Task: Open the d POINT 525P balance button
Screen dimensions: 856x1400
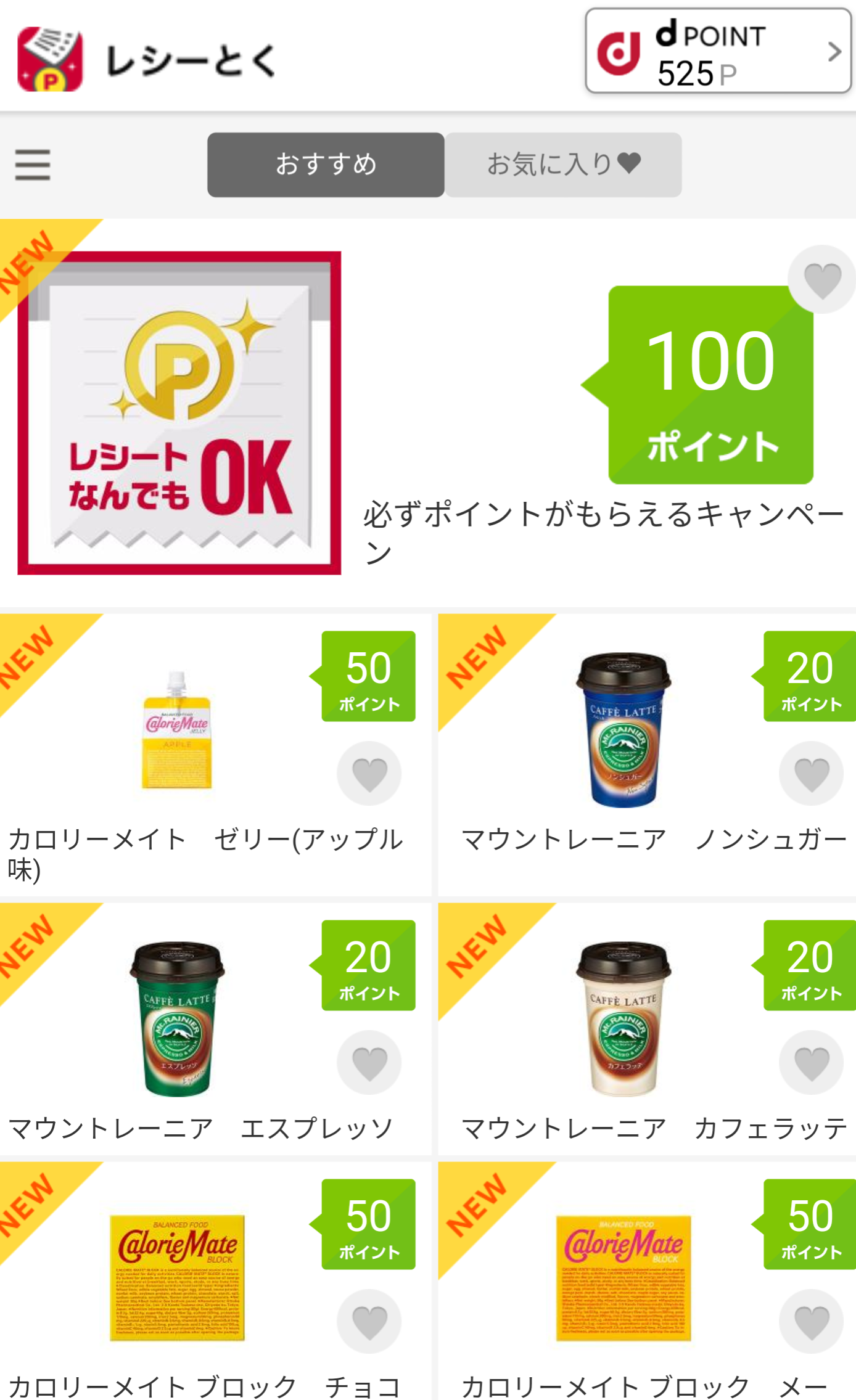Action: [x=718, y=51]
